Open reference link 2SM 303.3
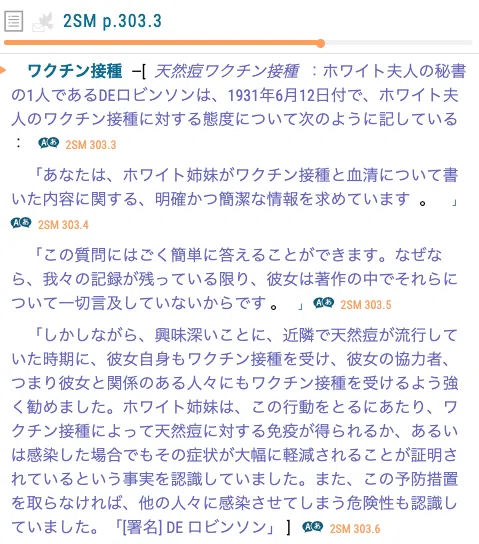 pos(91,145)
